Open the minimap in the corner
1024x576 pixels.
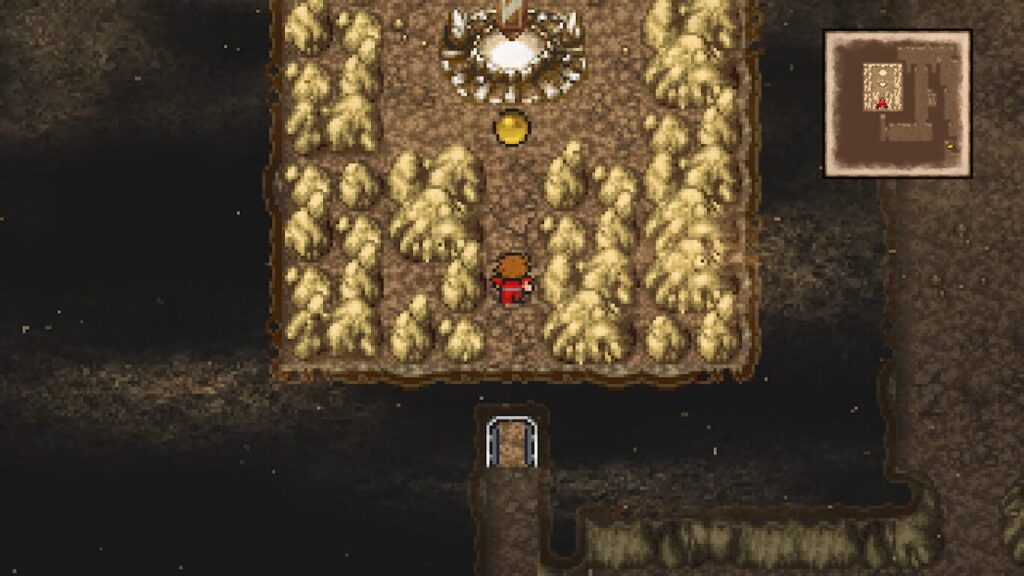(x=897, y=103)
